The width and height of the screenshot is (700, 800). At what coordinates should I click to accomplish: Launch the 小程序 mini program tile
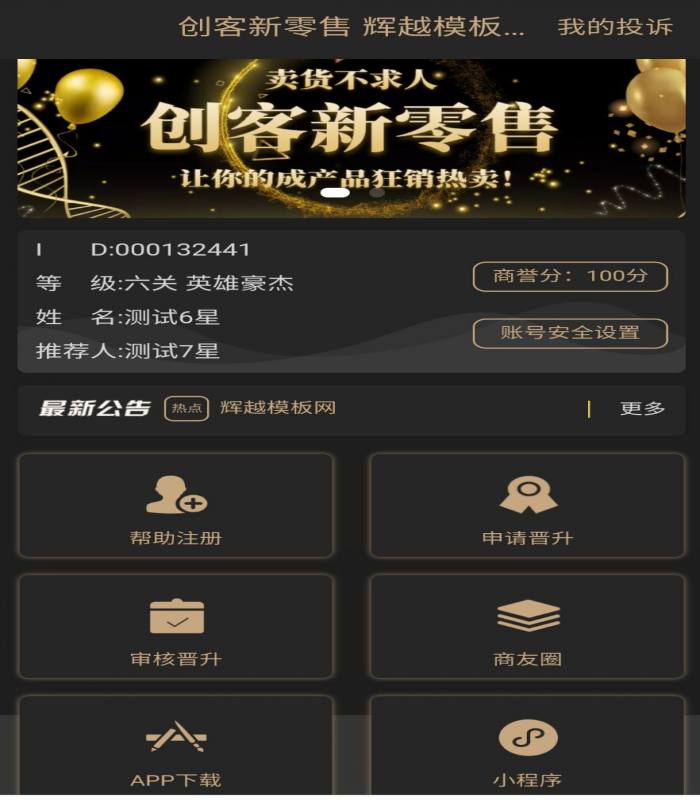[527, 748]
